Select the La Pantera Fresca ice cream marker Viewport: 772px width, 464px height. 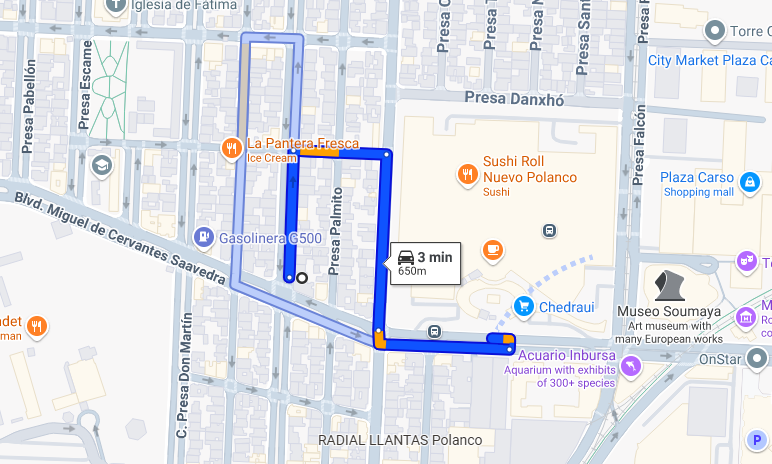[x=232, y=148]
